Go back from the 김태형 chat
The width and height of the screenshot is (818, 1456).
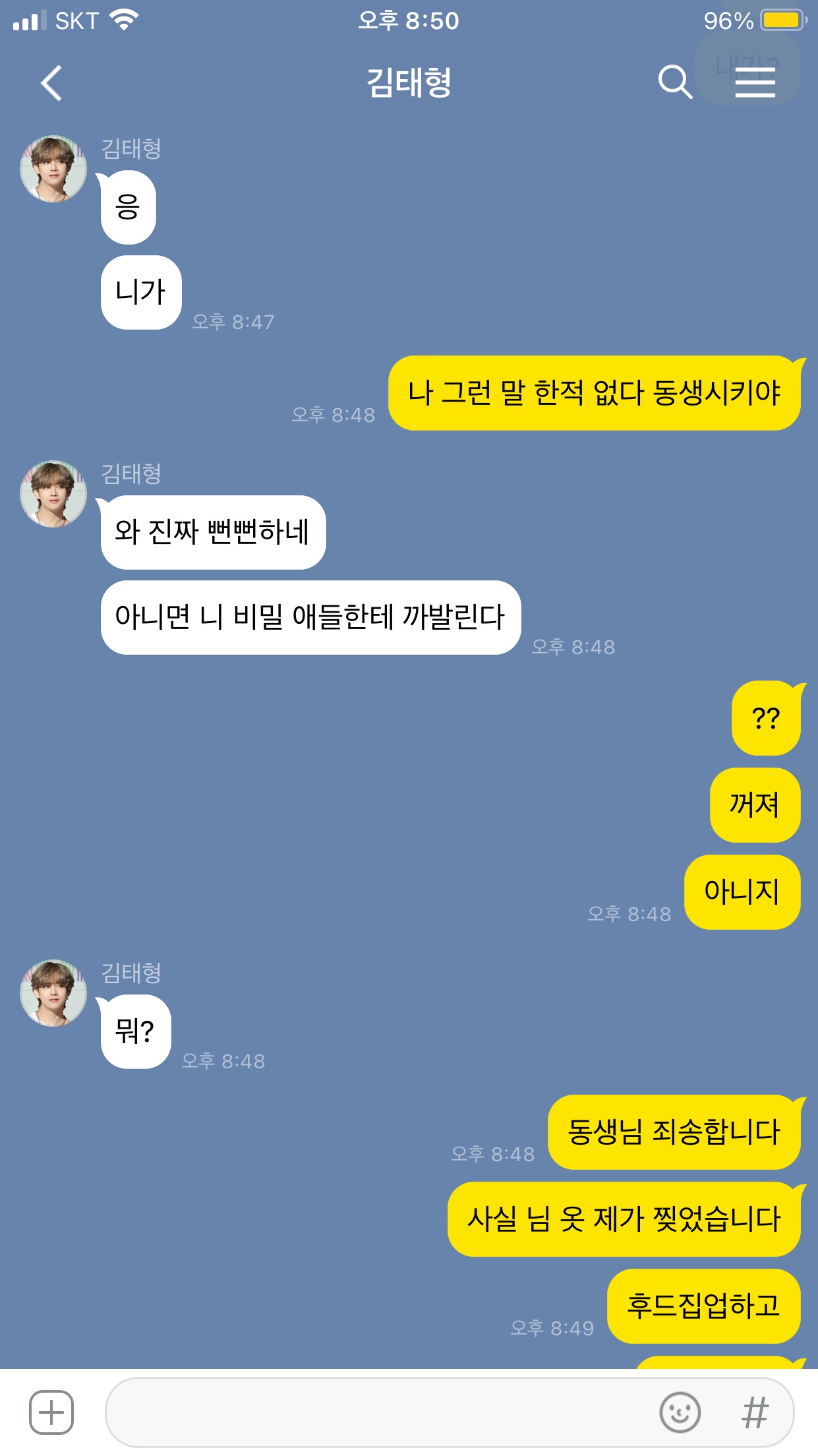click(51, 83)
